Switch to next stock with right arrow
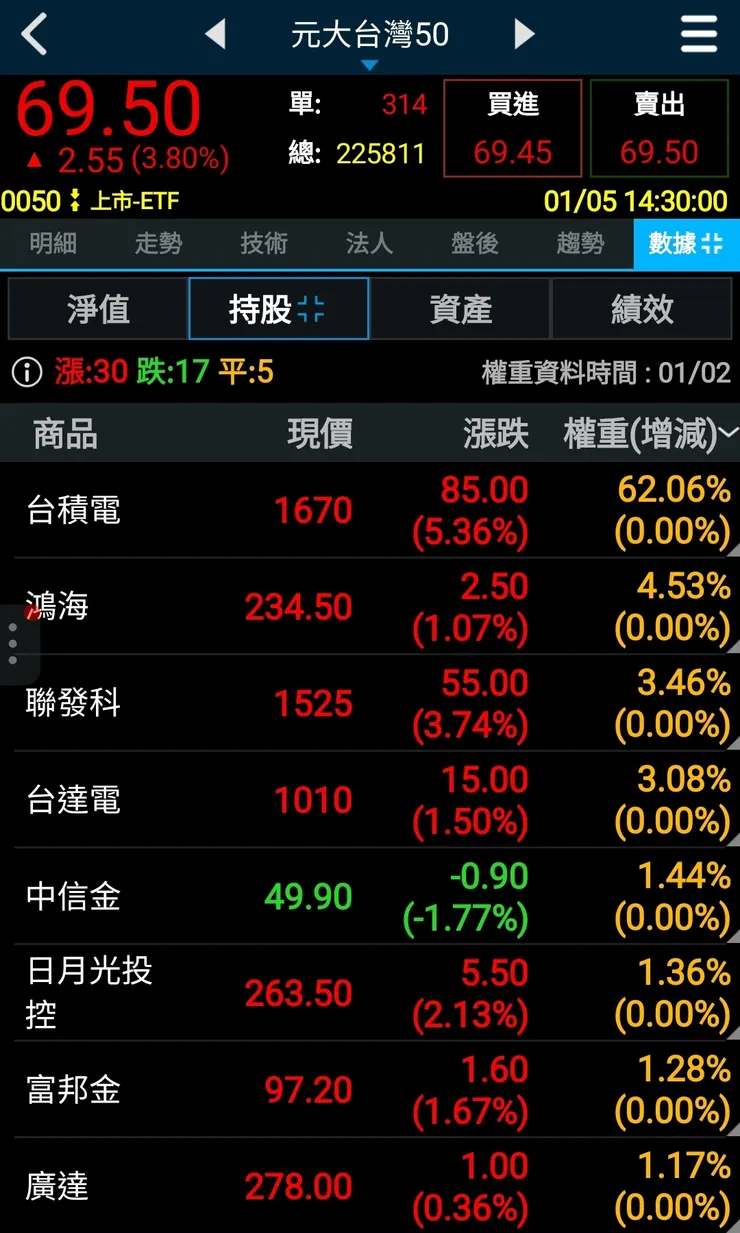The image size is (740, 1233). click(524, 32)
